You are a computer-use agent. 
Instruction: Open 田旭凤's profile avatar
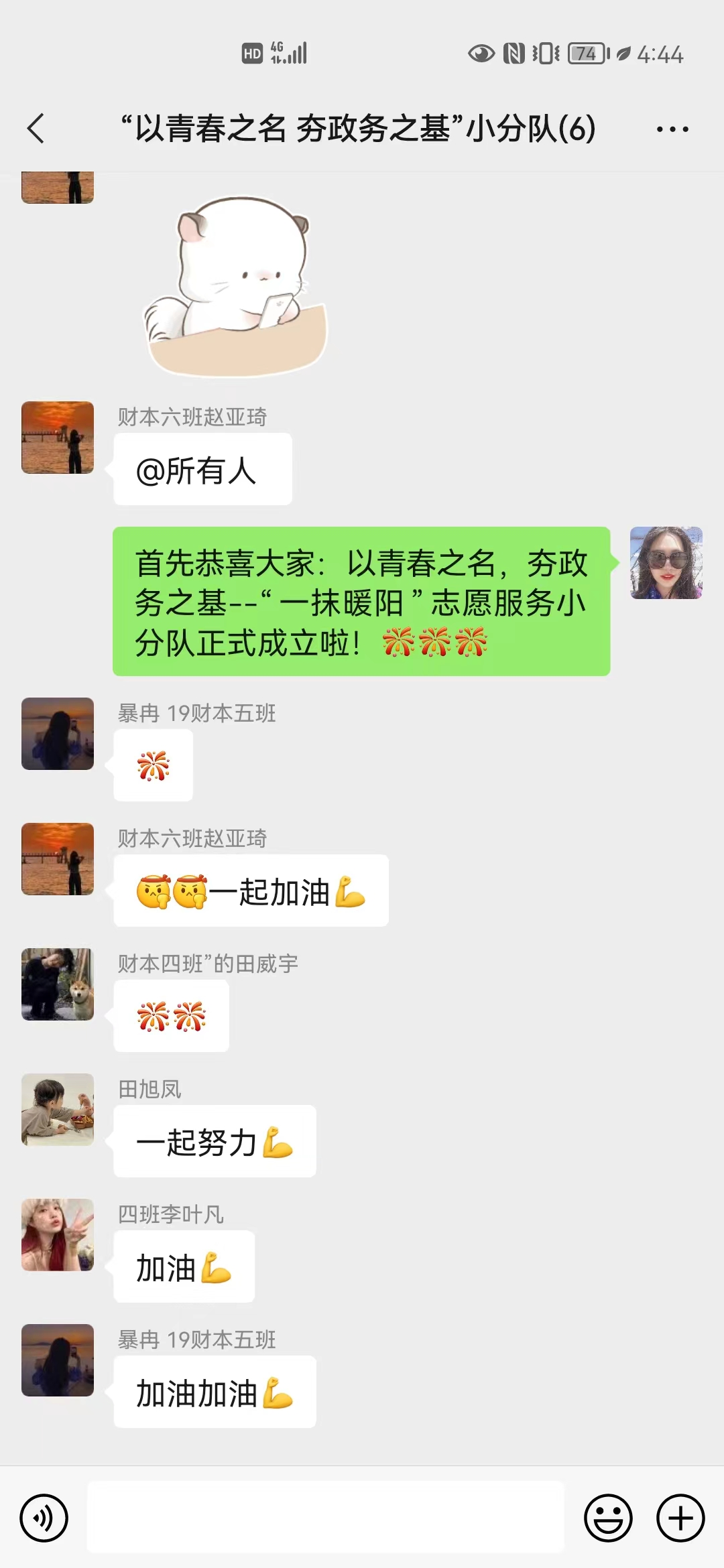pos(58,1110)
